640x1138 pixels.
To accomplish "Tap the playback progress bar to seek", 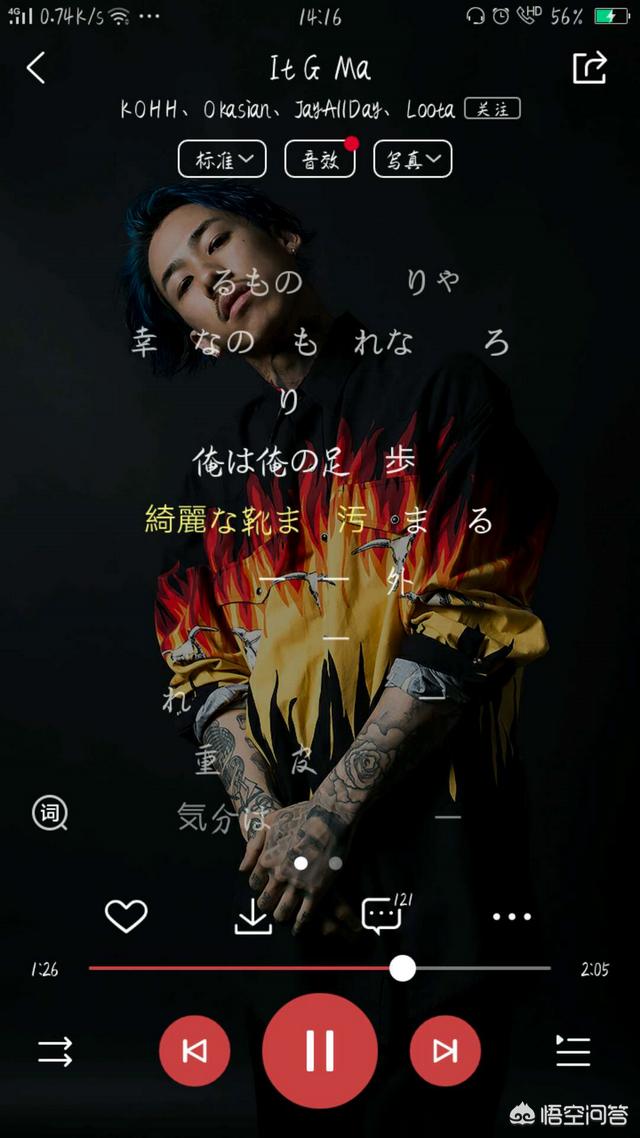I will pyautogui.click(x=319, y=968).
